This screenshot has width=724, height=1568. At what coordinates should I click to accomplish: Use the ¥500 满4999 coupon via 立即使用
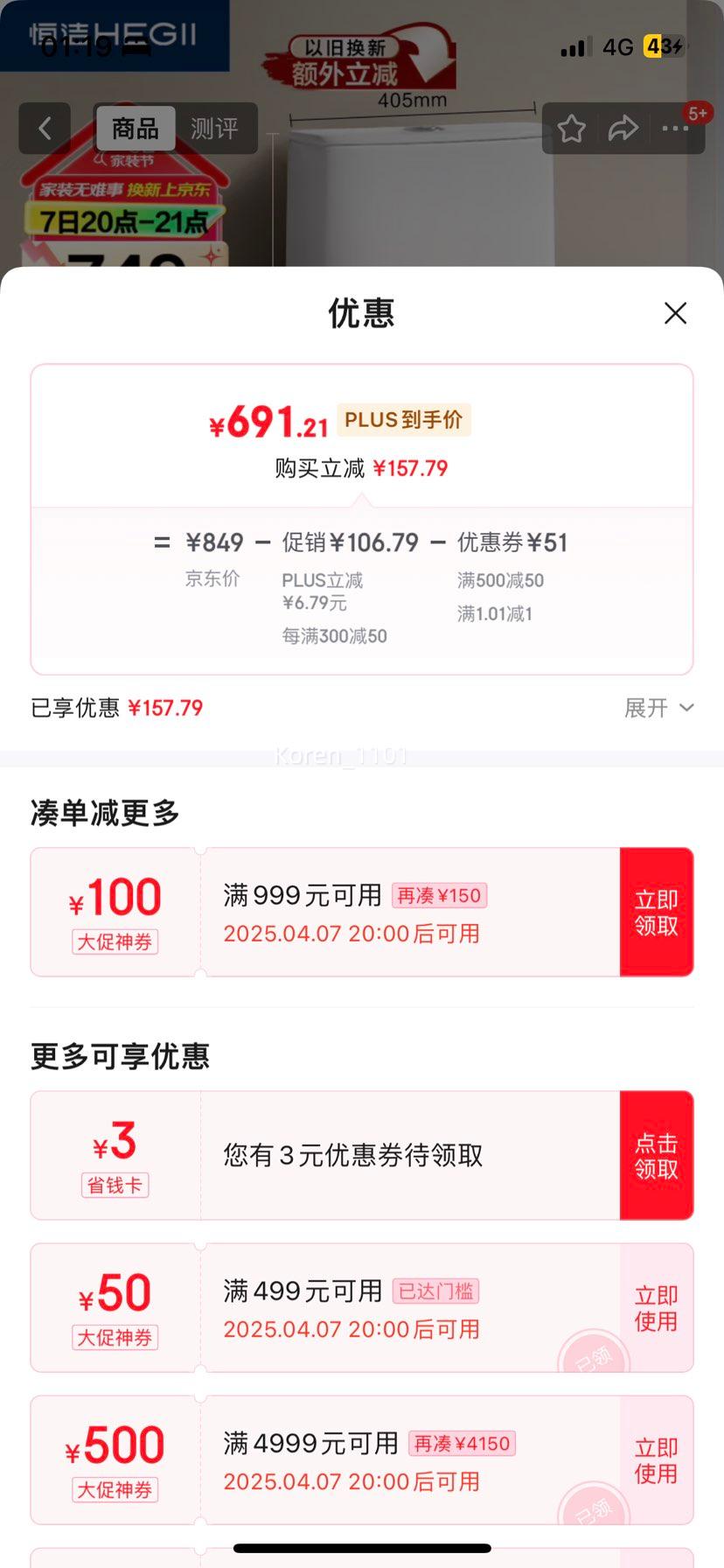pos(657,1459)
